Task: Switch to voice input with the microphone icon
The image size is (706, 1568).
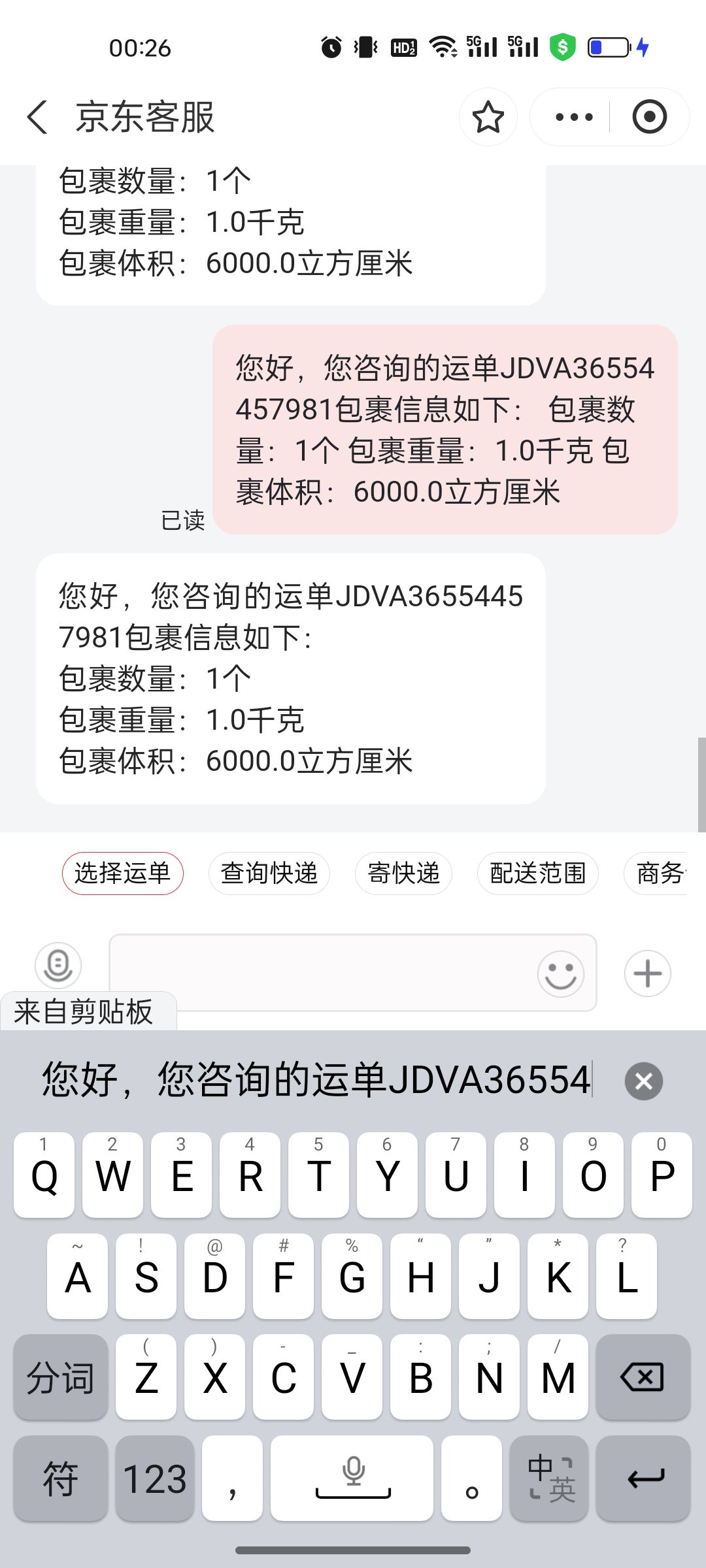Action: click(58, 966)
